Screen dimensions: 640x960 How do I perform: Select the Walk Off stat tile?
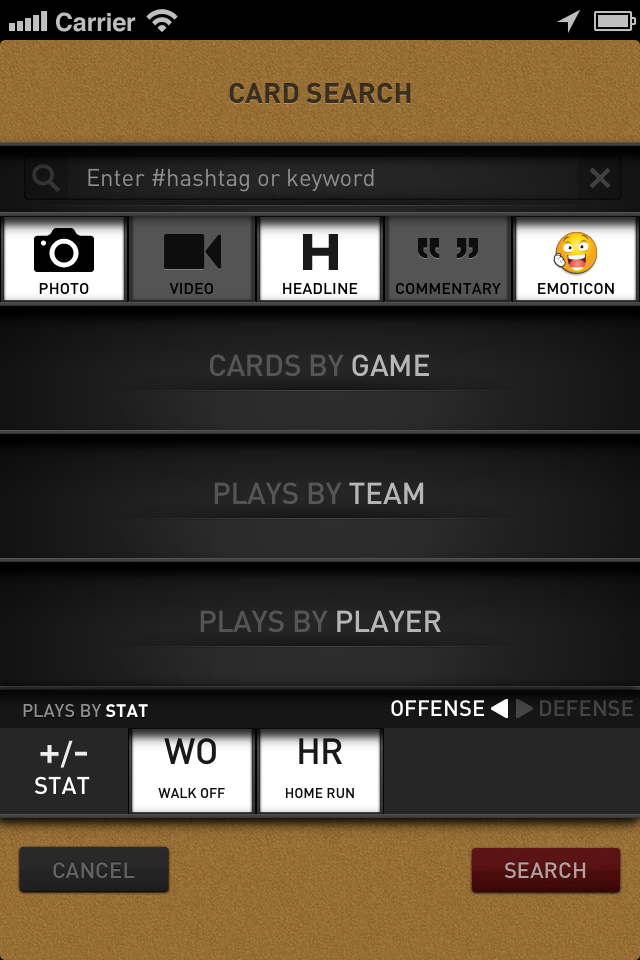[191, 770]
